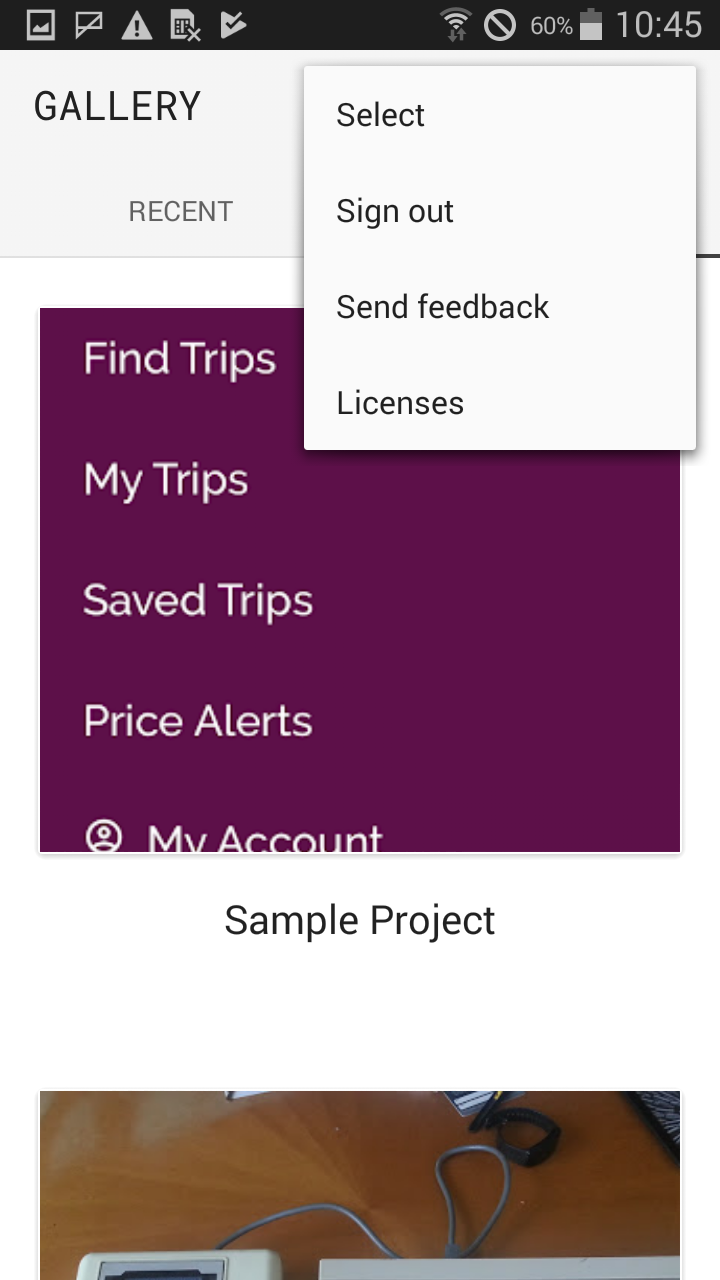
Task: Choose Select from the overflow menu
Action: pos(500,115)
